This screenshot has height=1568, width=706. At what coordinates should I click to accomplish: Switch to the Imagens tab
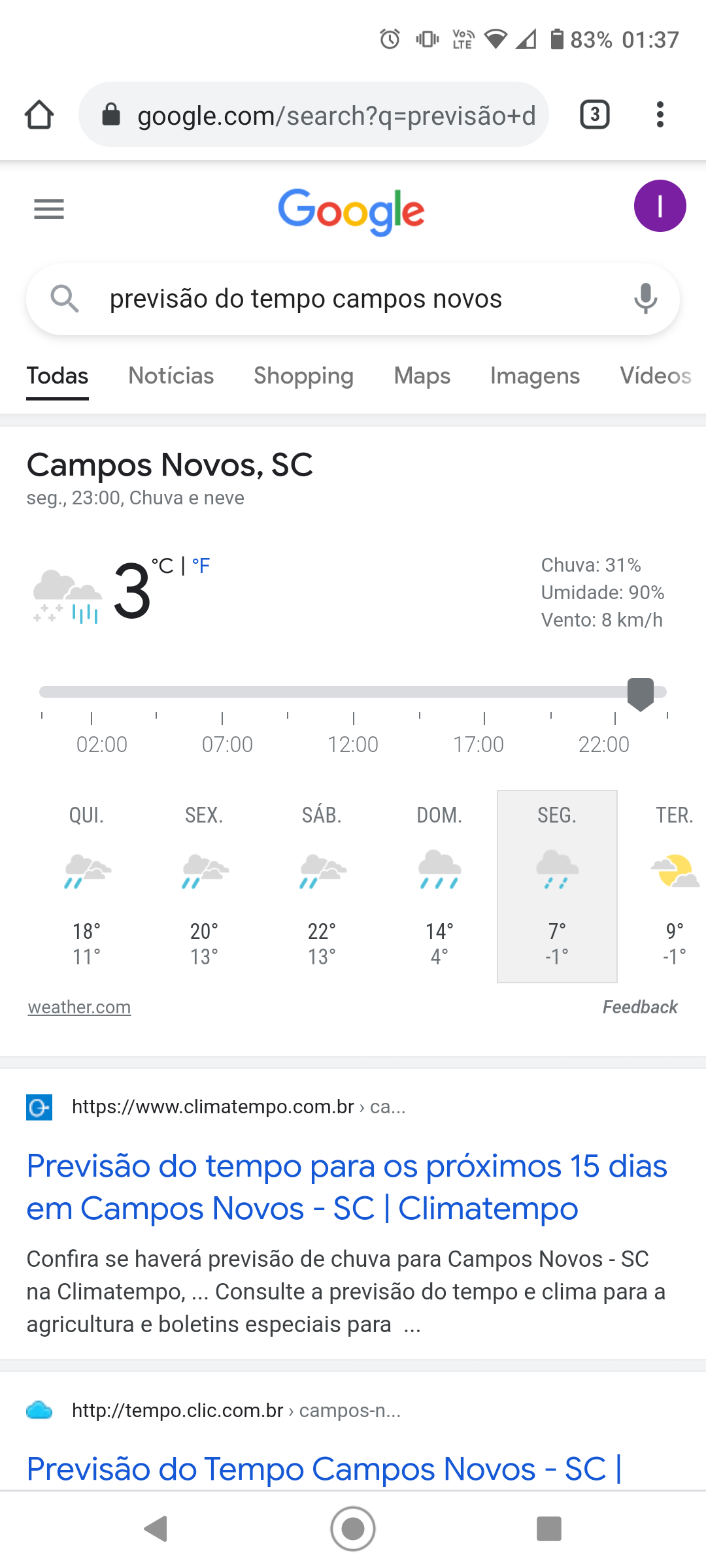click(535, 376)
